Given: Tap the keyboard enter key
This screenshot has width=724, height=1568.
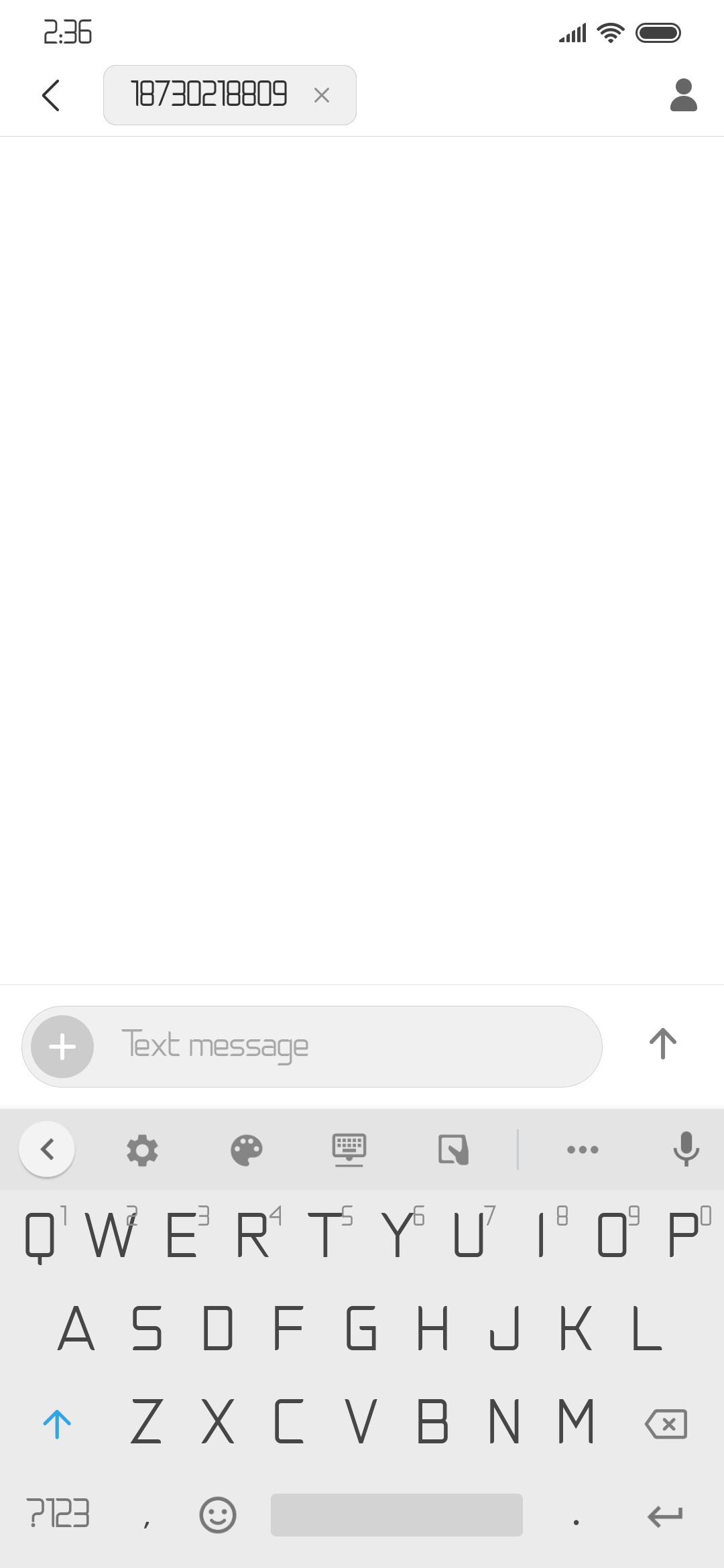Looking at the screenshot, I should pyautogui.click(x=665, y=1515).
